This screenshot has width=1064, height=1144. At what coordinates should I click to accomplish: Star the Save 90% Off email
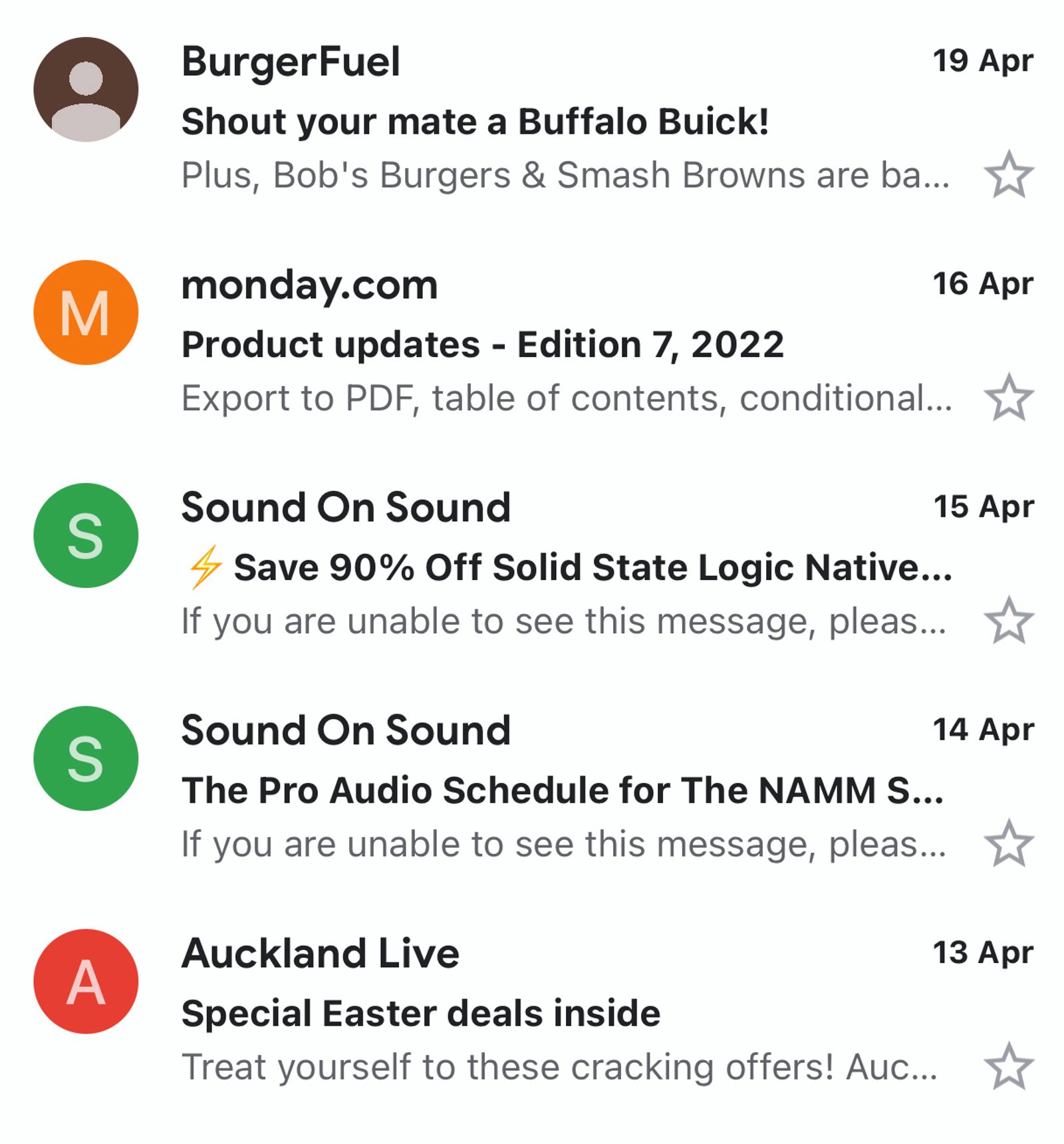click(1008, 621)
